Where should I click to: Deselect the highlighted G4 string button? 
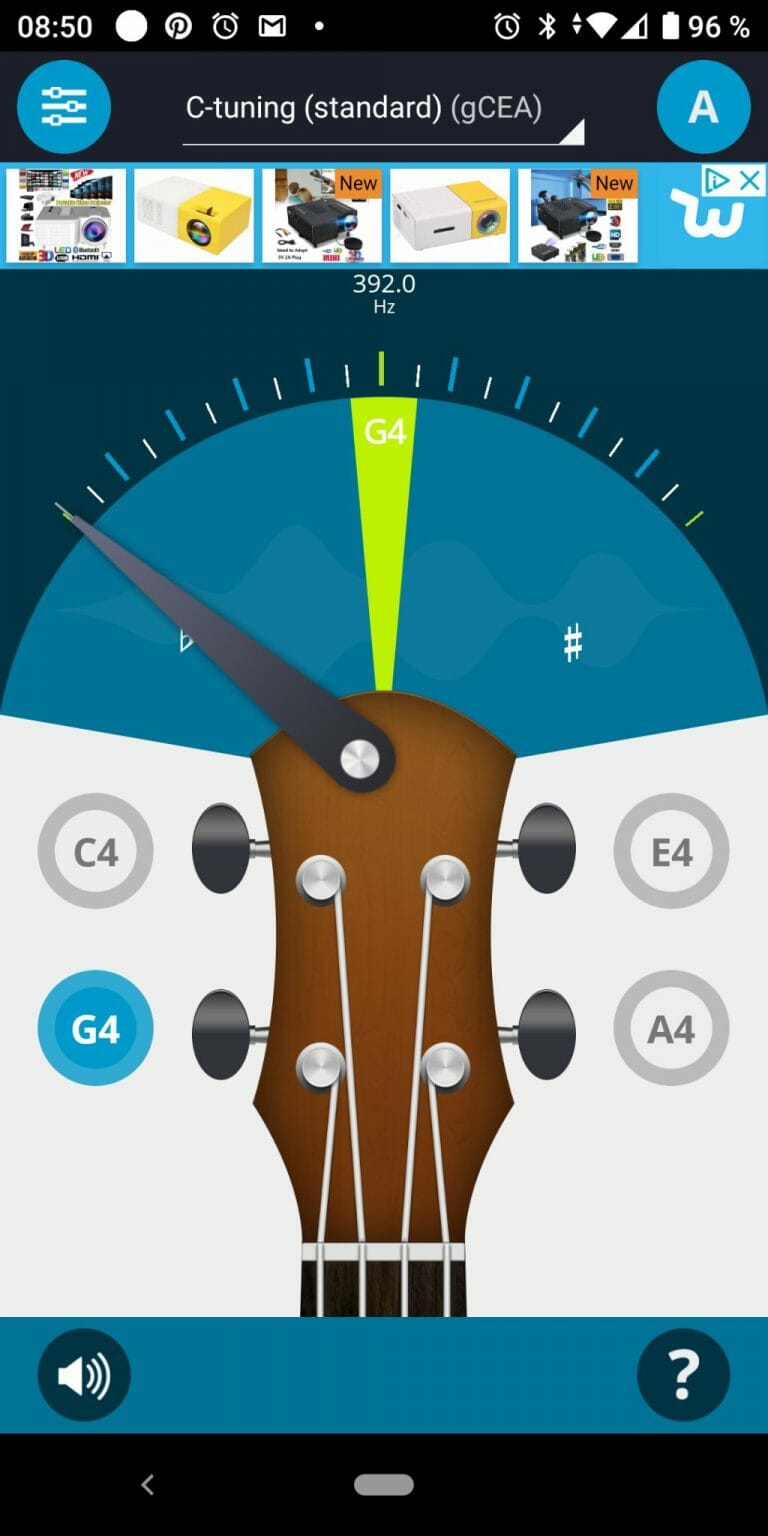[95, 1027]
